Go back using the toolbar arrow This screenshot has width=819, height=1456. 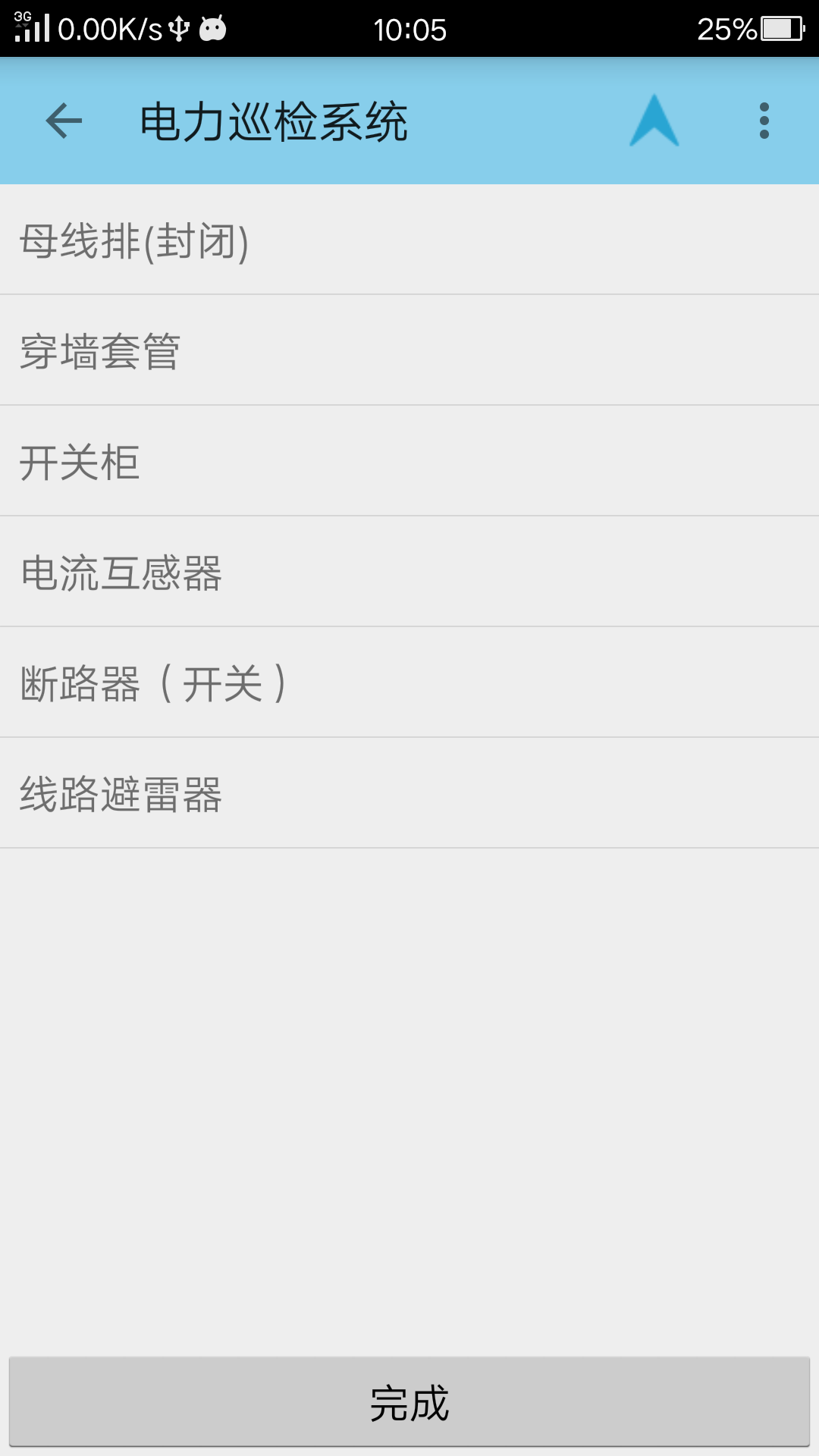[x=64, y=121]
